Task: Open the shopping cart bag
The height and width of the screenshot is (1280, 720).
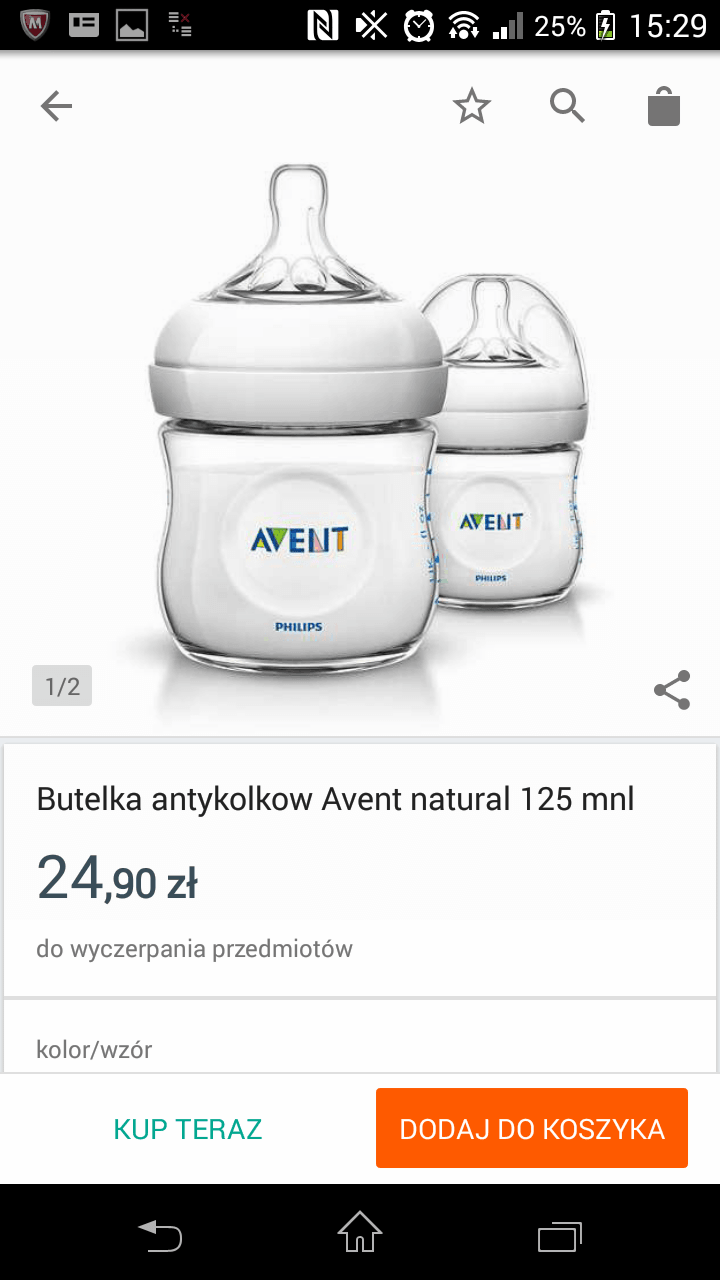Action: [x=664, y=106]
